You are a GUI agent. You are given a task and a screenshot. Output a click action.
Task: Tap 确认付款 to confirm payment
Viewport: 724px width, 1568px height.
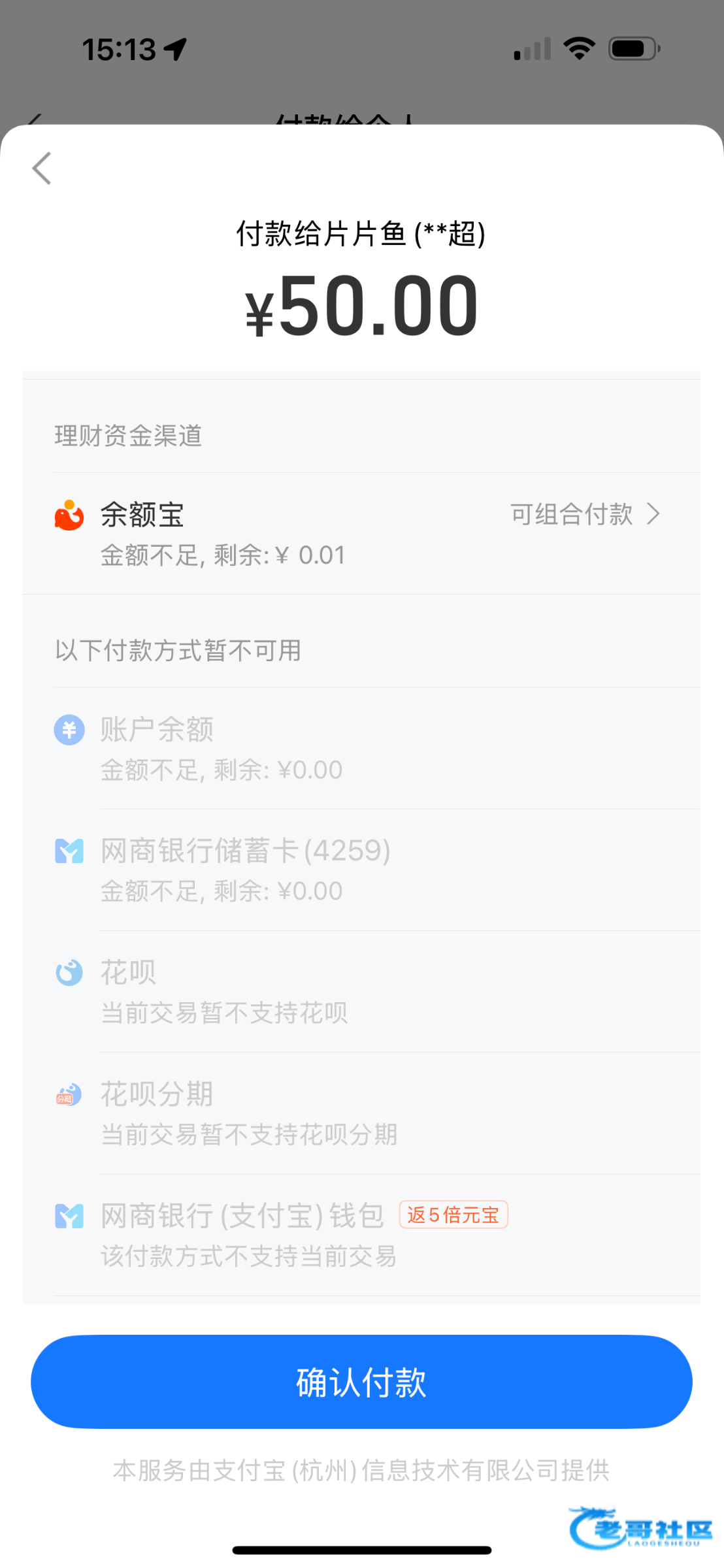click(361, 1381)
